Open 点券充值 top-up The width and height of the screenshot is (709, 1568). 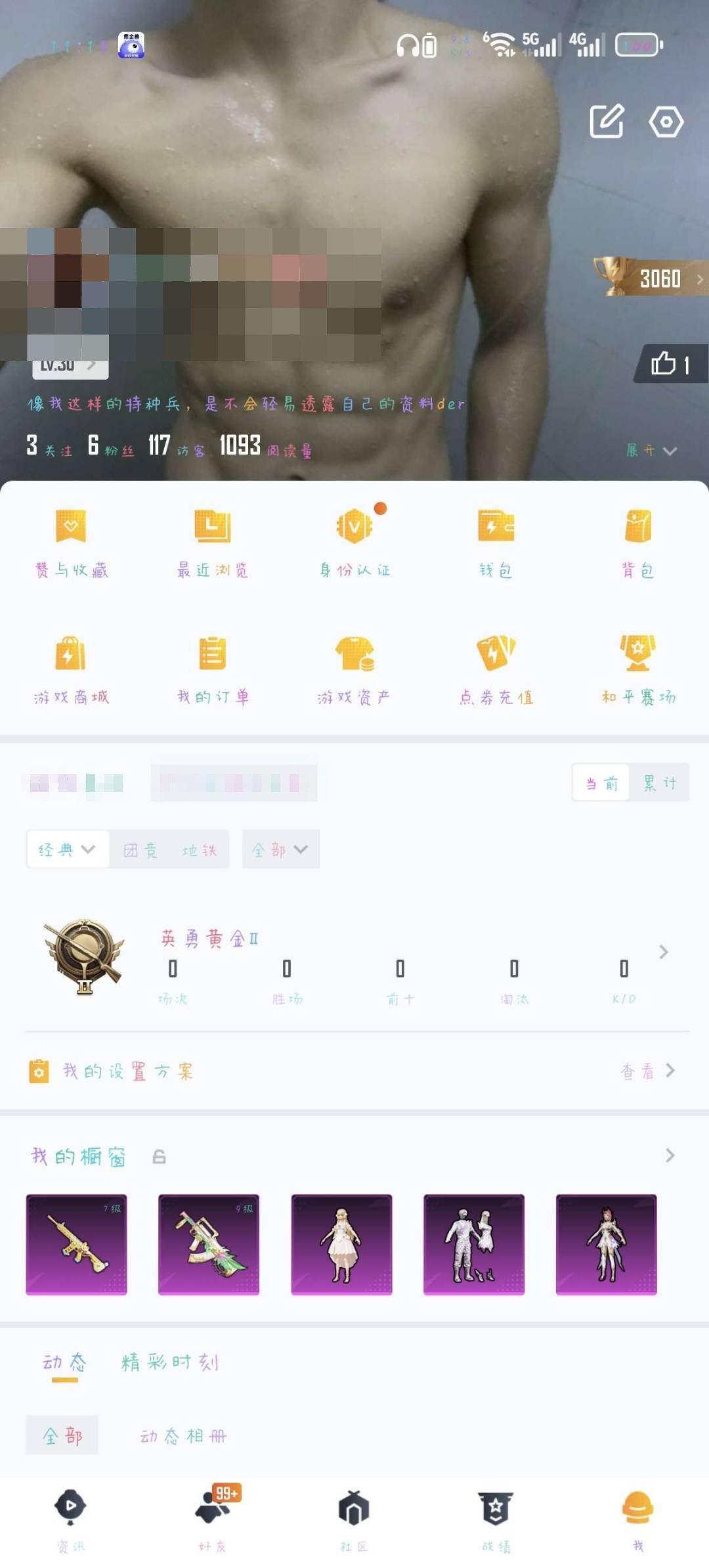coord(496,669)
